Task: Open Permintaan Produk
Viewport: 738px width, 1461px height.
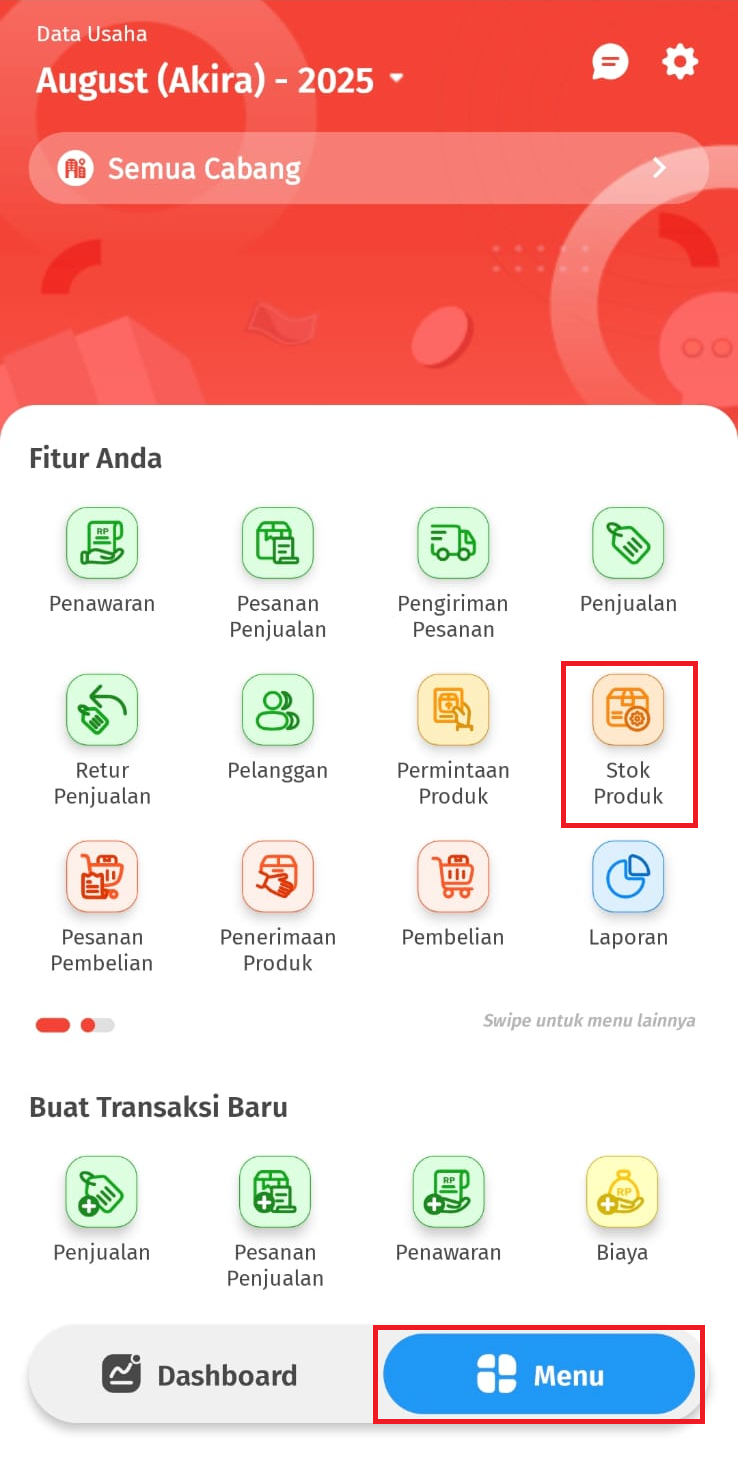Action: pos(453,741)
